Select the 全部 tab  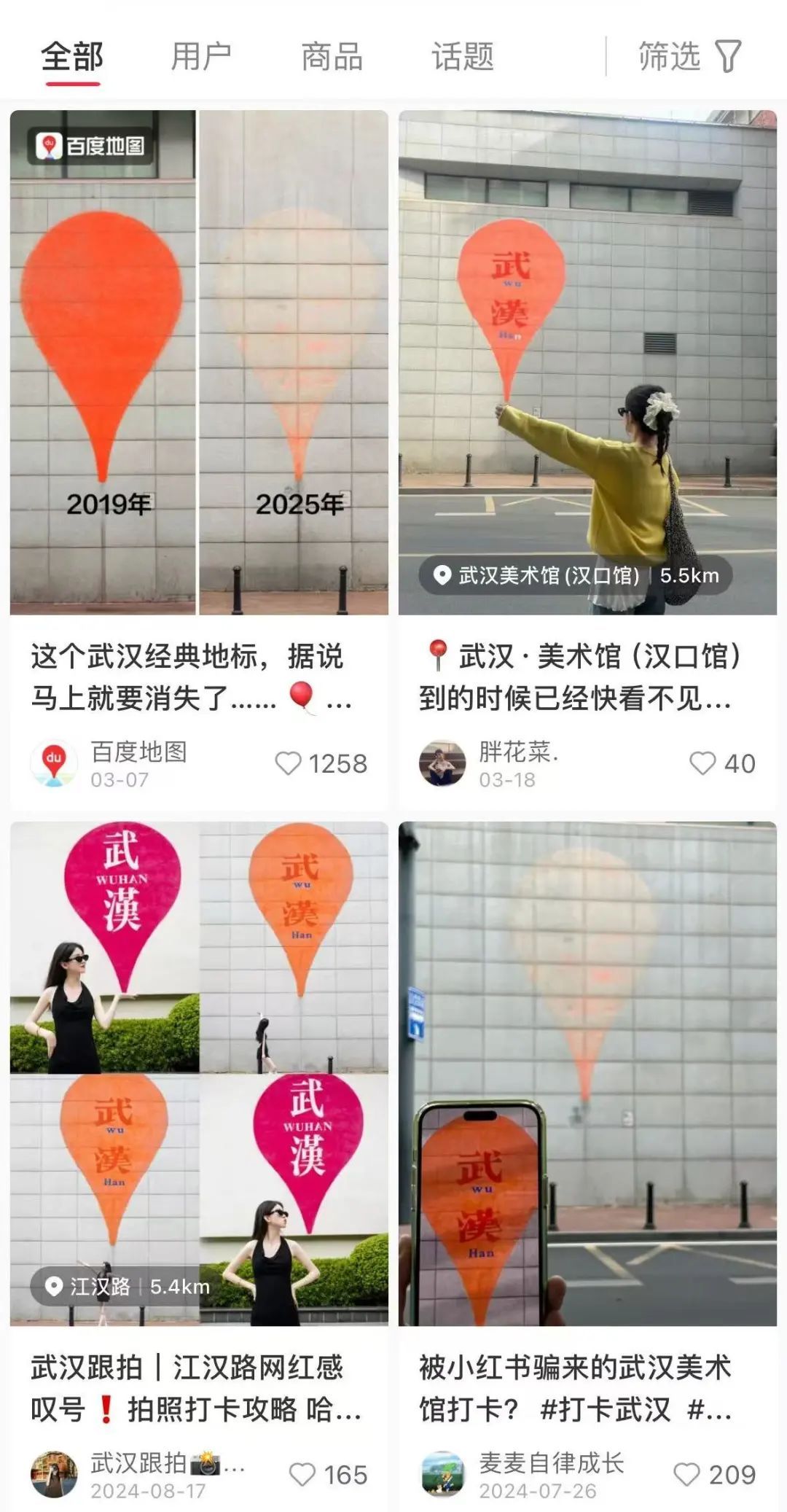pos(72,57)
